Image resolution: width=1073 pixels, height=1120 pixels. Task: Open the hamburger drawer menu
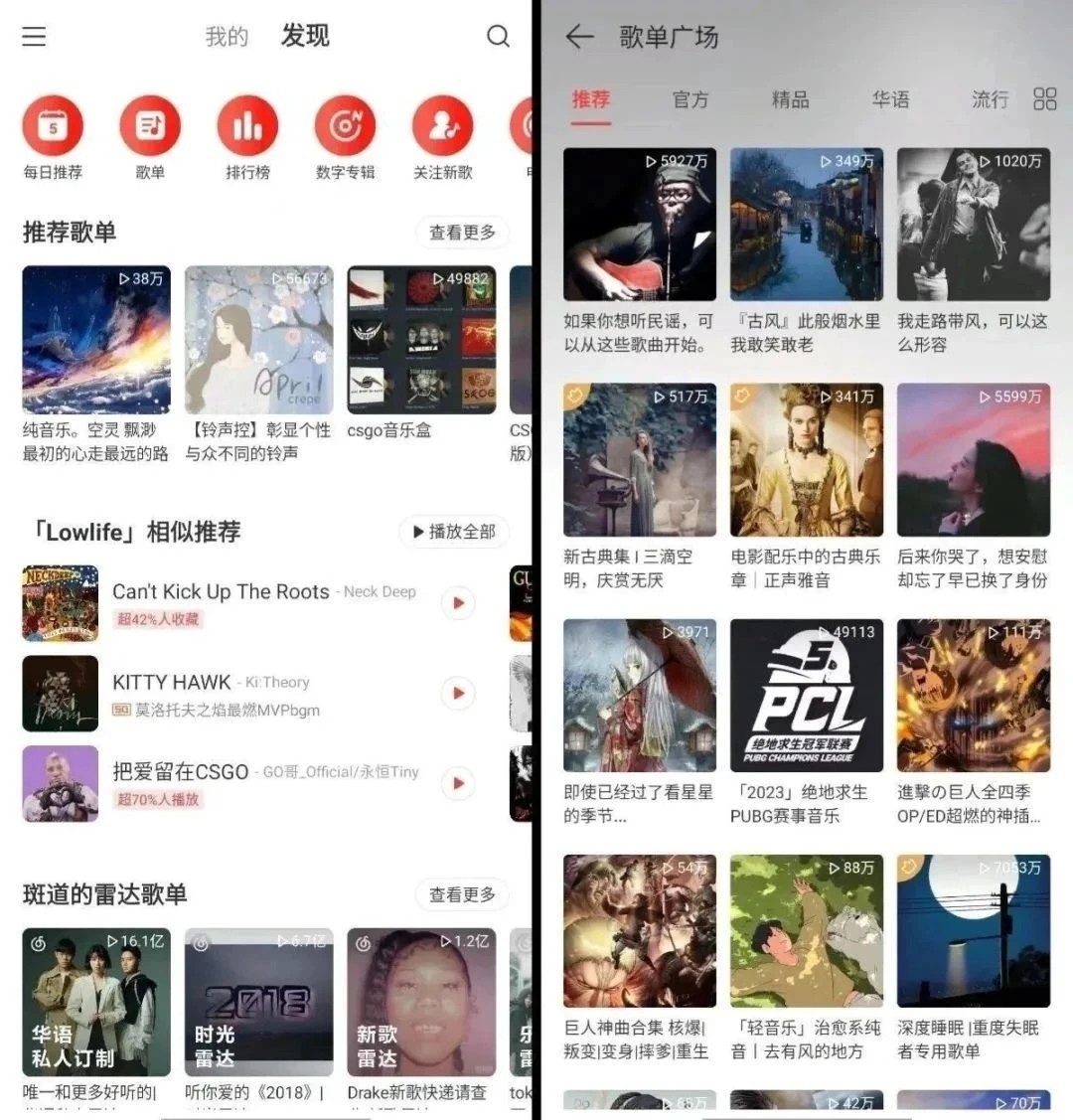[34, 37]
